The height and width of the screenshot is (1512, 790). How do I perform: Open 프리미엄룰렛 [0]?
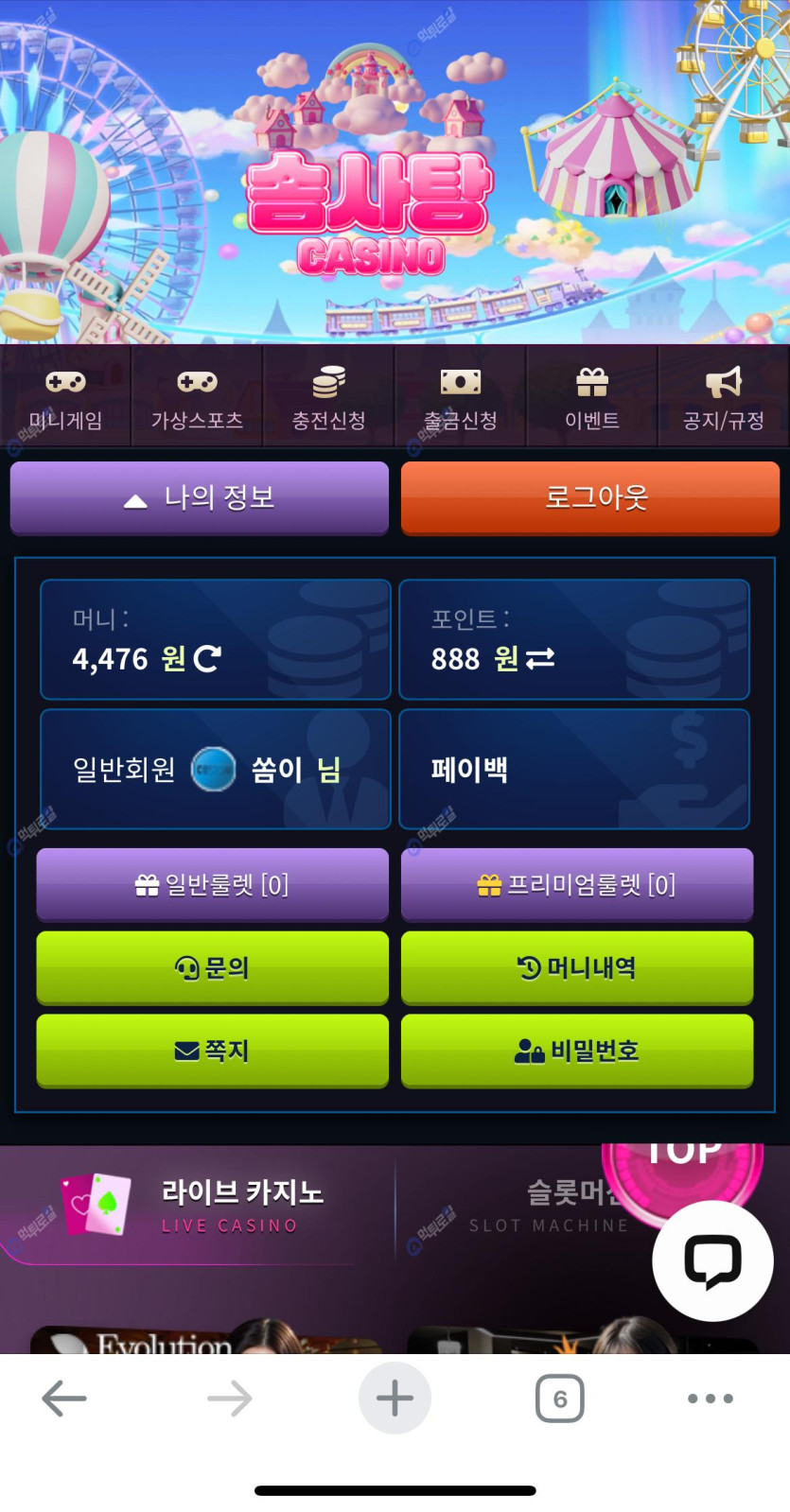point(577,884)
